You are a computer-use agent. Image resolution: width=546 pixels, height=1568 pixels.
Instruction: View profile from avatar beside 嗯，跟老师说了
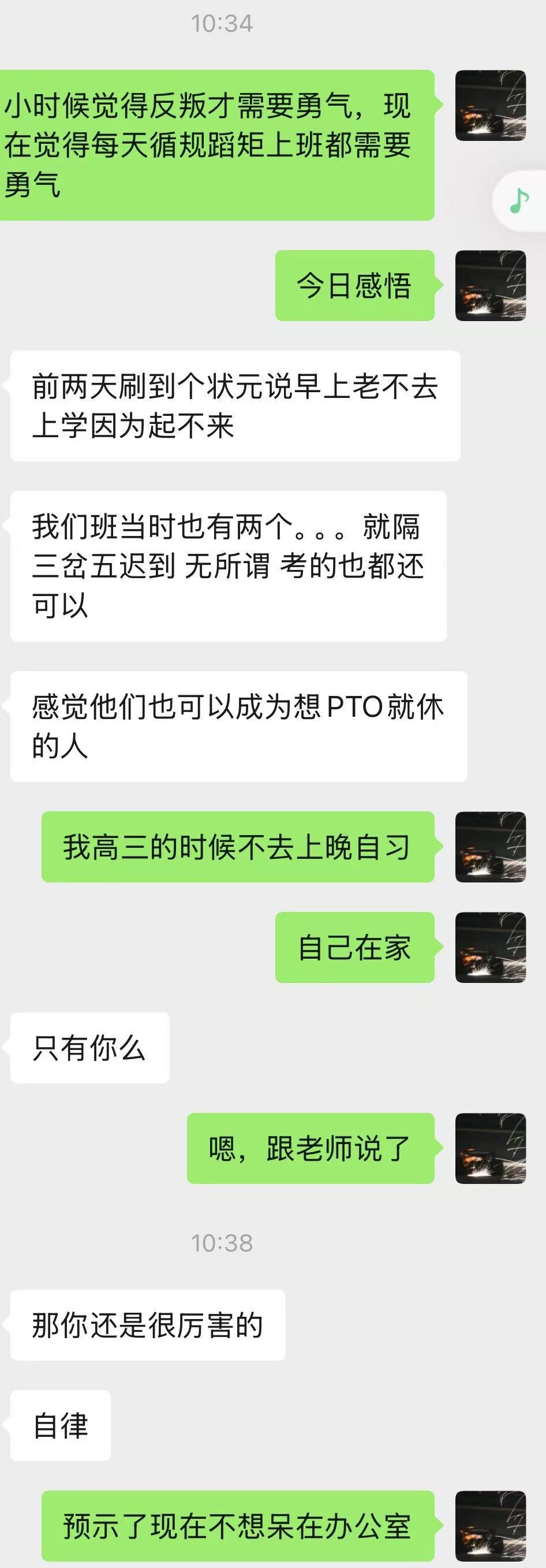[490, 1148]
